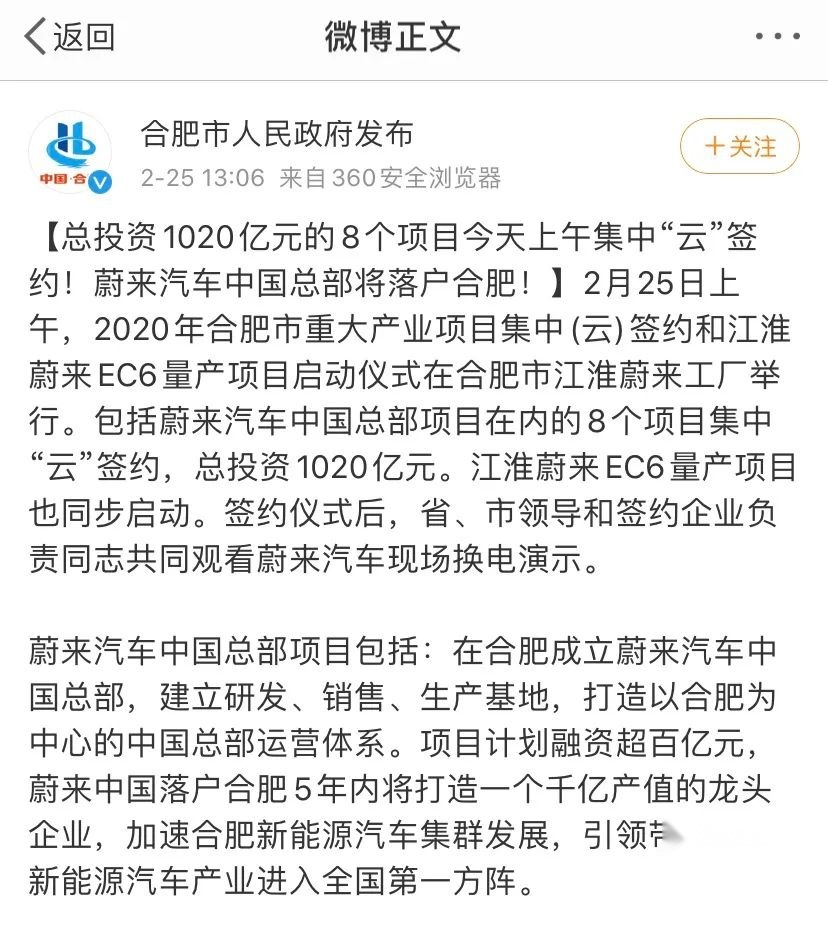Open the 合肥市人民政府发布 profile avatar

click(70, 152)
